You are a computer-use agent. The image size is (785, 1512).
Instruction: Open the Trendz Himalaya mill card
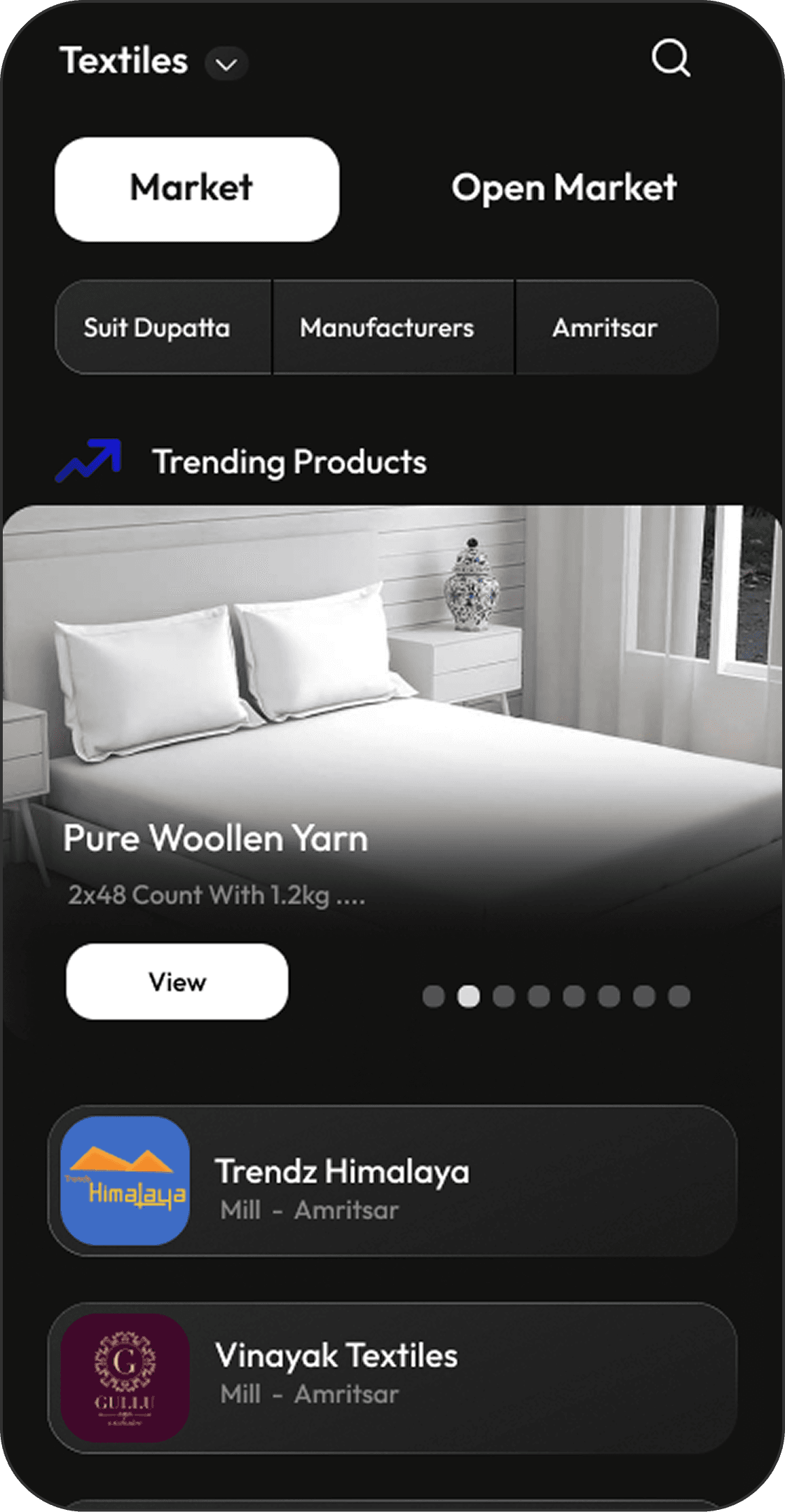click(x=392, y=1181)
